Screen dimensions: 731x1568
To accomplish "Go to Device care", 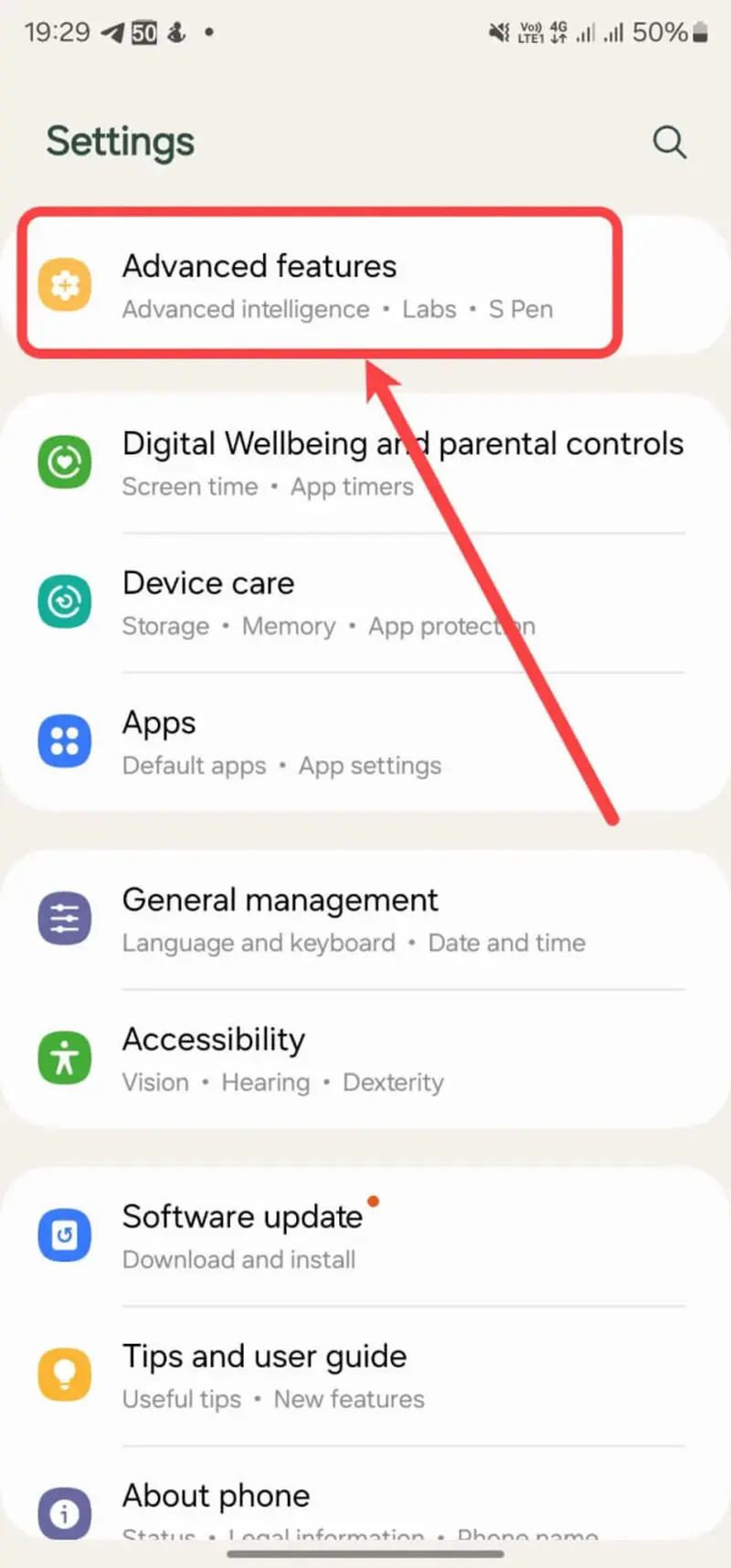I will pyautogui.click(x=365, y=603).
